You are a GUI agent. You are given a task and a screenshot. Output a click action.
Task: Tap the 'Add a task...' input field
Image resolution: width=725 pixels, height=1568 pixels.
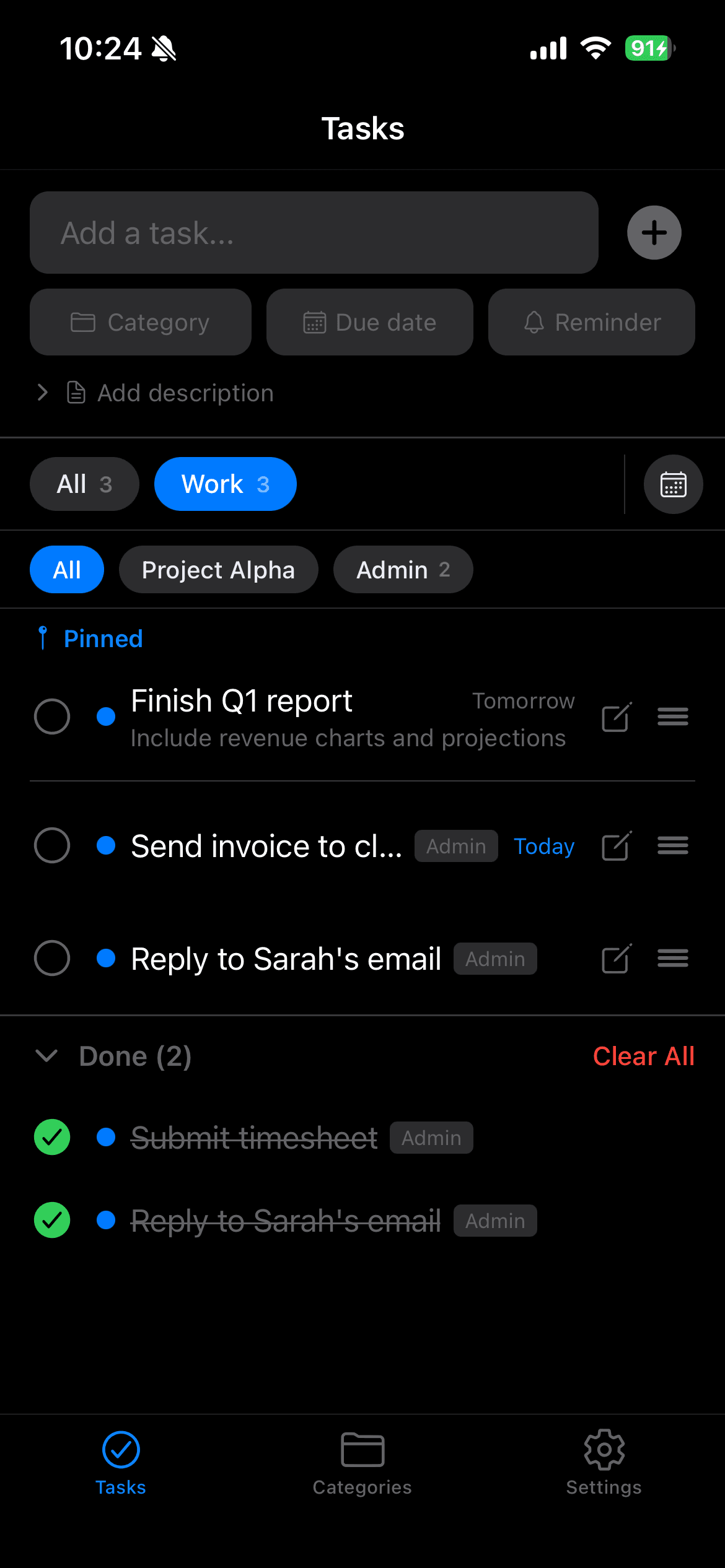click(314, 232)
